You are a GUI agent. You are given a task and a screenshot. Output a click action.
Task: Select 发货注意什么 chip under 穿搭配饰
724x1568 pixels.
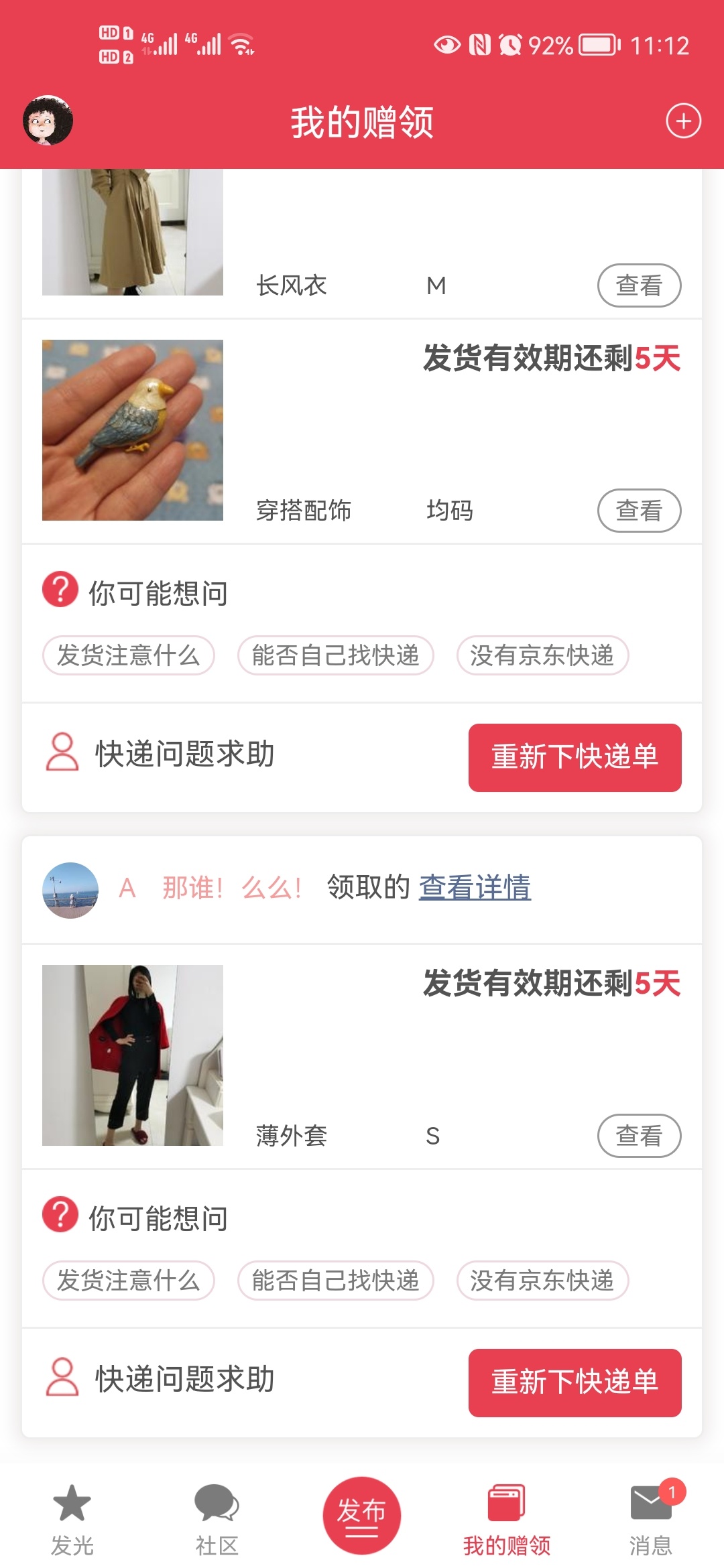[x=129, y=655]
